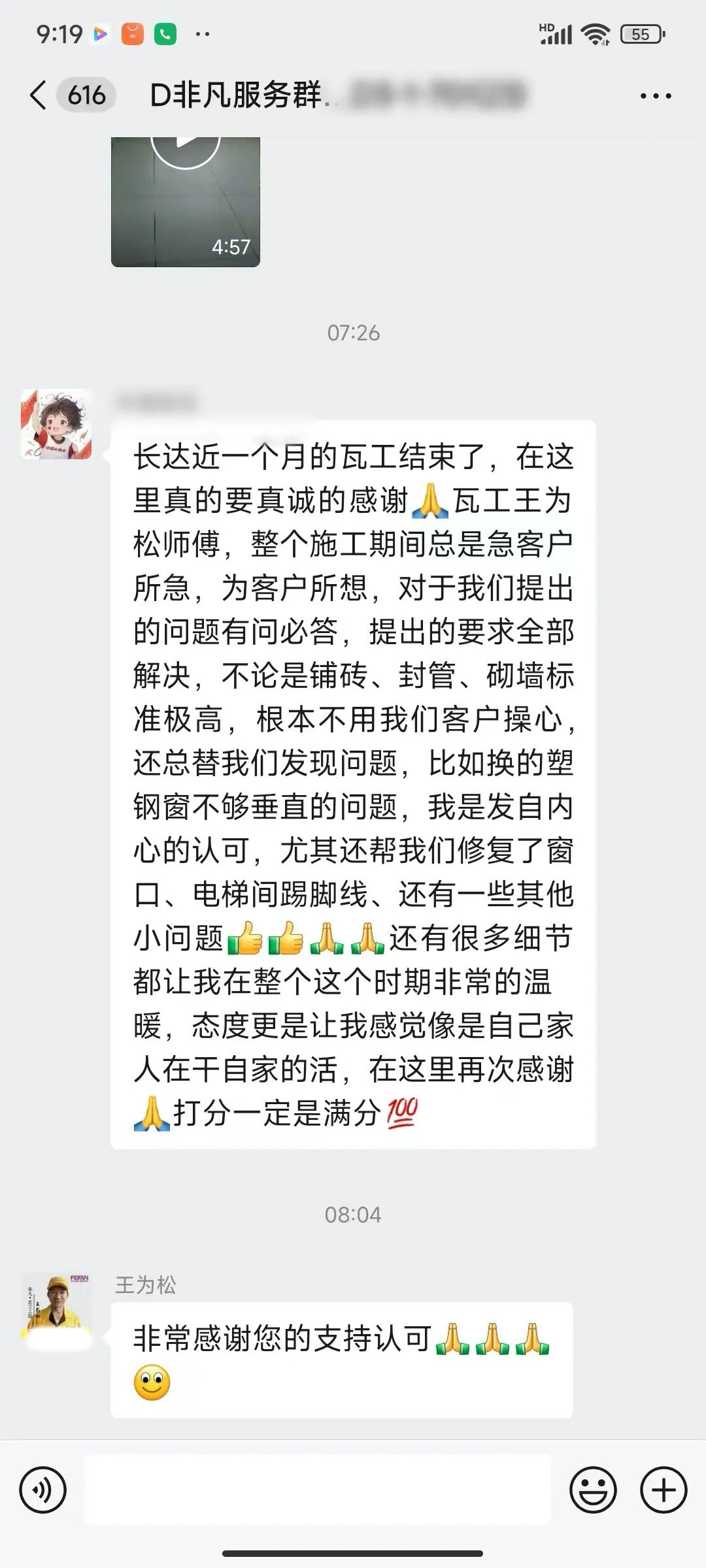The width and height of the screenshot is (706, 1568).
Task: Tap the message text field
Action: click(318, 1490)
